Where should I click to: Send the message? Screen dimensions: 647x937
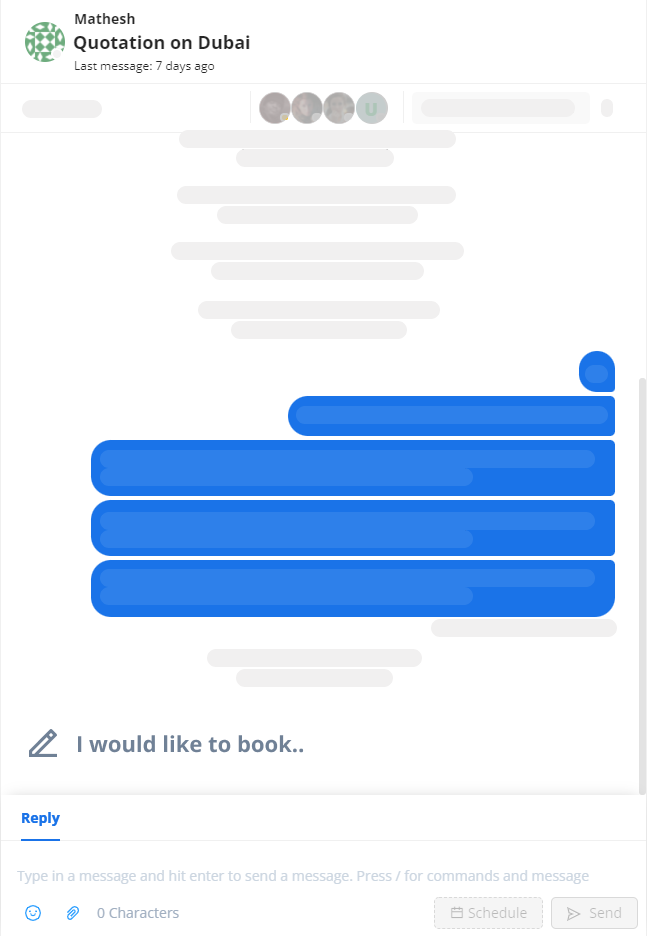click(594, 913)
